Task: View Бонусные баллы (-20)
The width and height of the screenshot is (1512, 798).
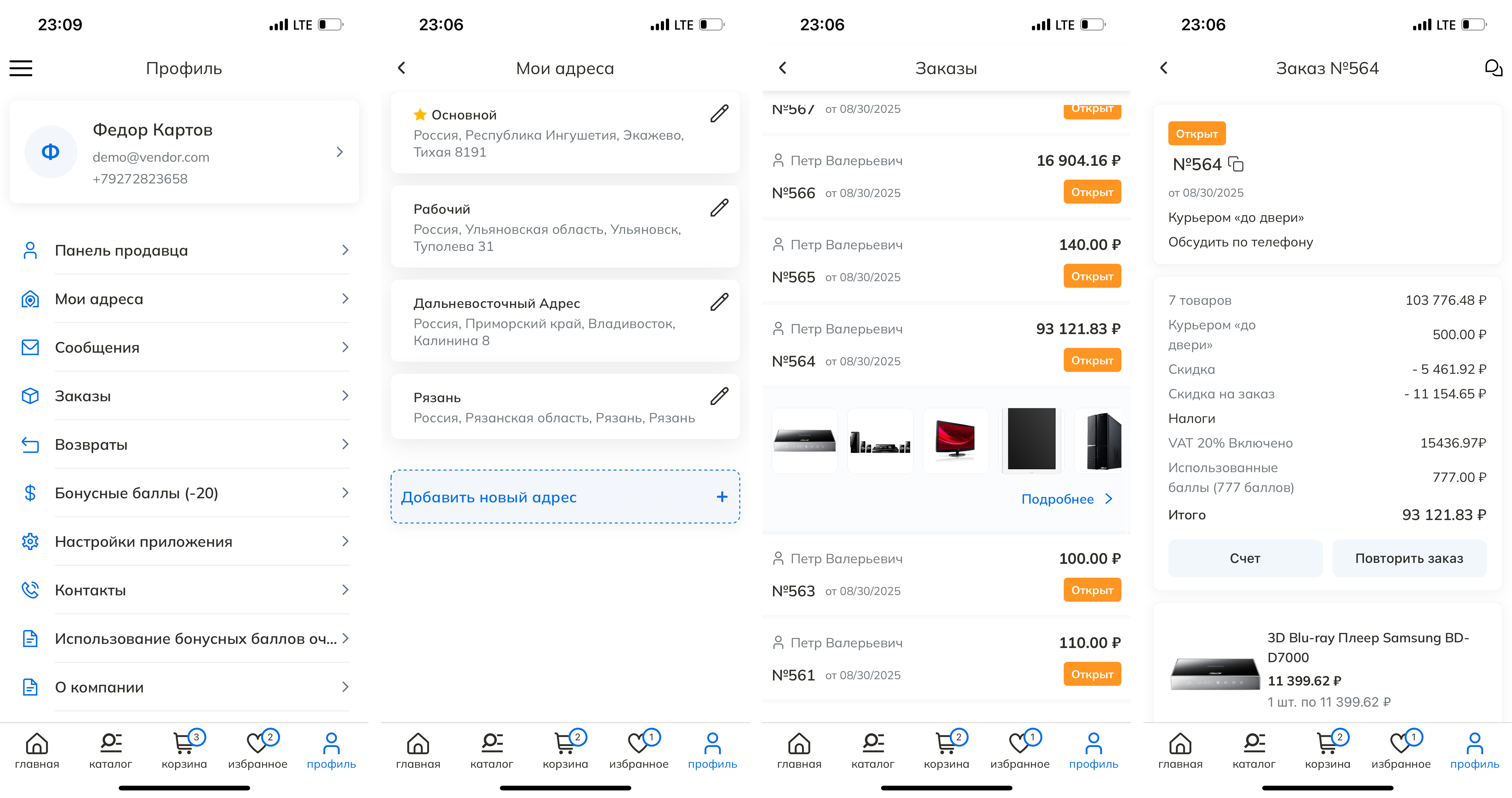Action: pyautogui.click(x=184, y=493)
